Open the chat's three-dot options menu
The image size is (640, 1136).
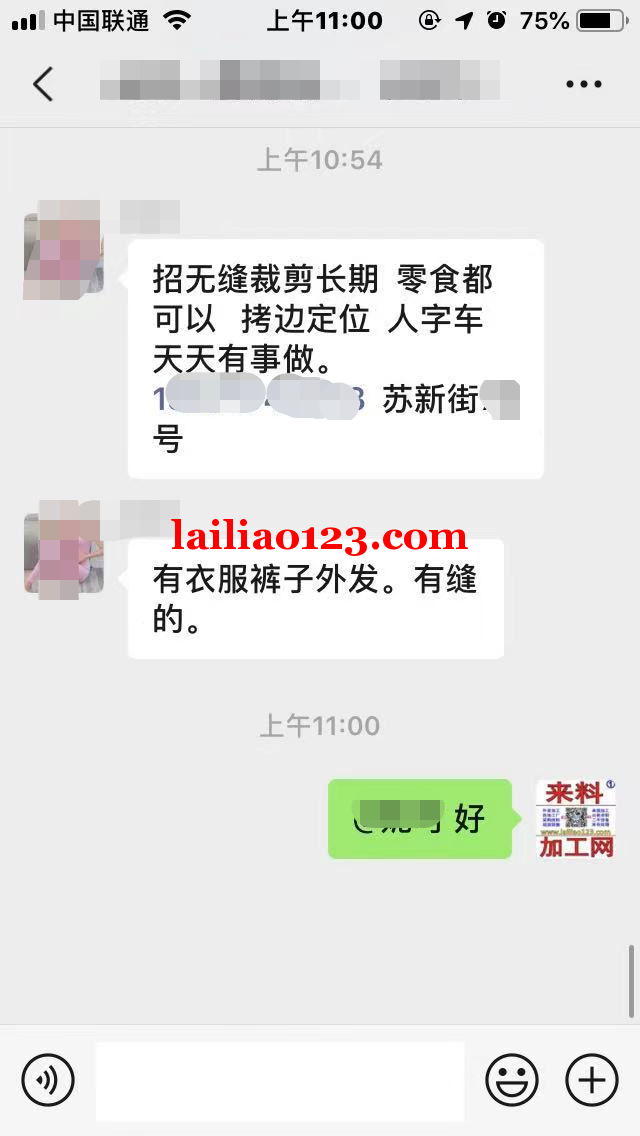(583, 85)
